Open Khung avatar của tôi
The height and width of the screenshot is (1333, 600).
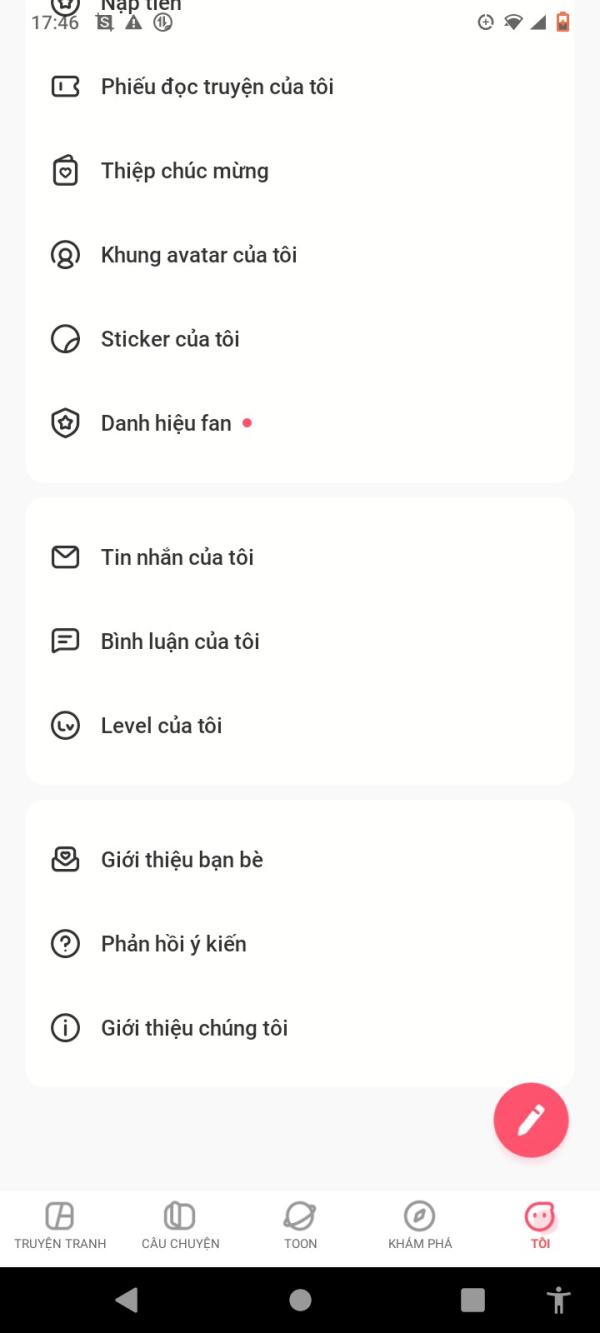tap(300, 255)
